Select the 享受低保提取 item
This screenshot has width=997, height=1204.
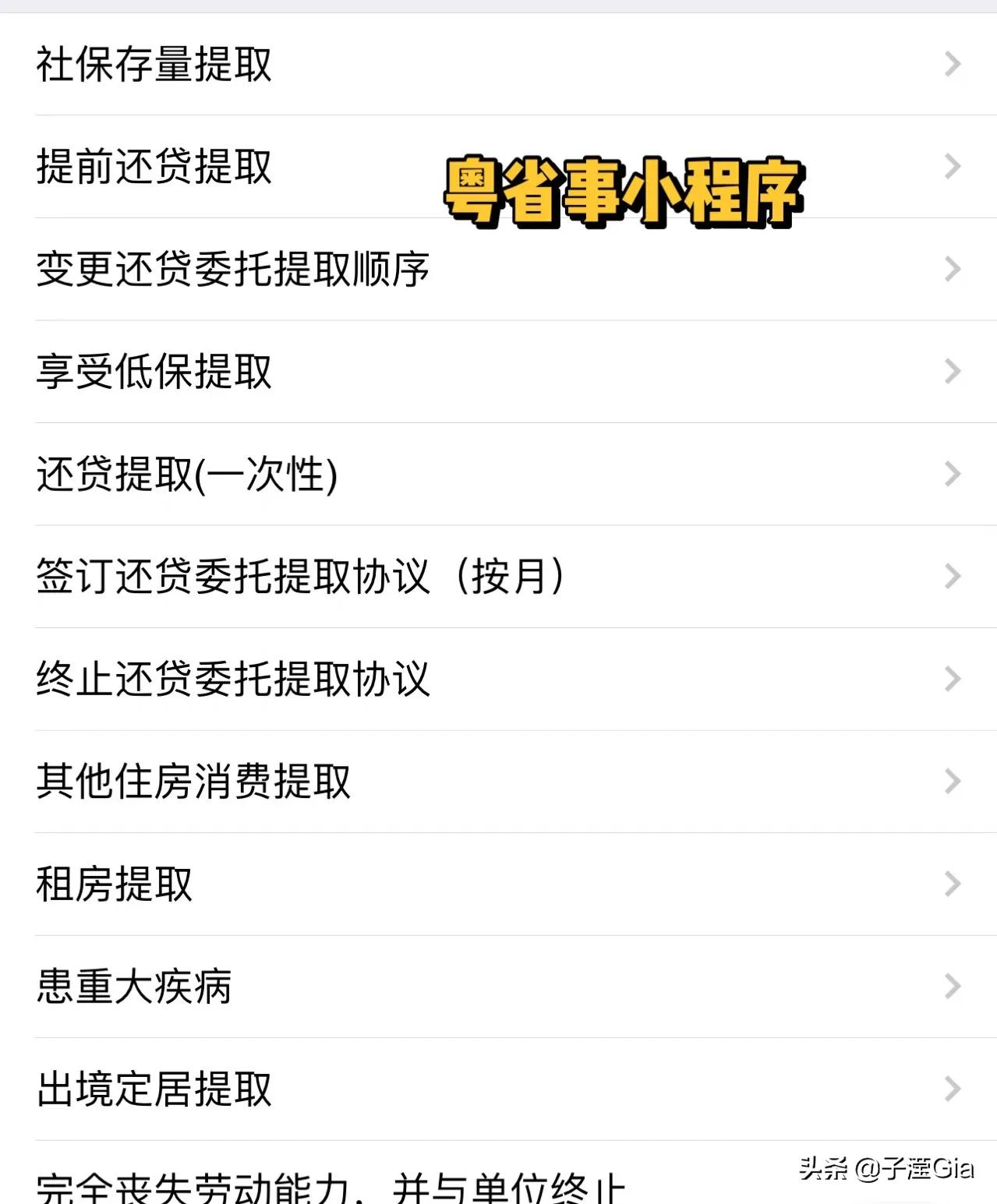pos(153,372)
